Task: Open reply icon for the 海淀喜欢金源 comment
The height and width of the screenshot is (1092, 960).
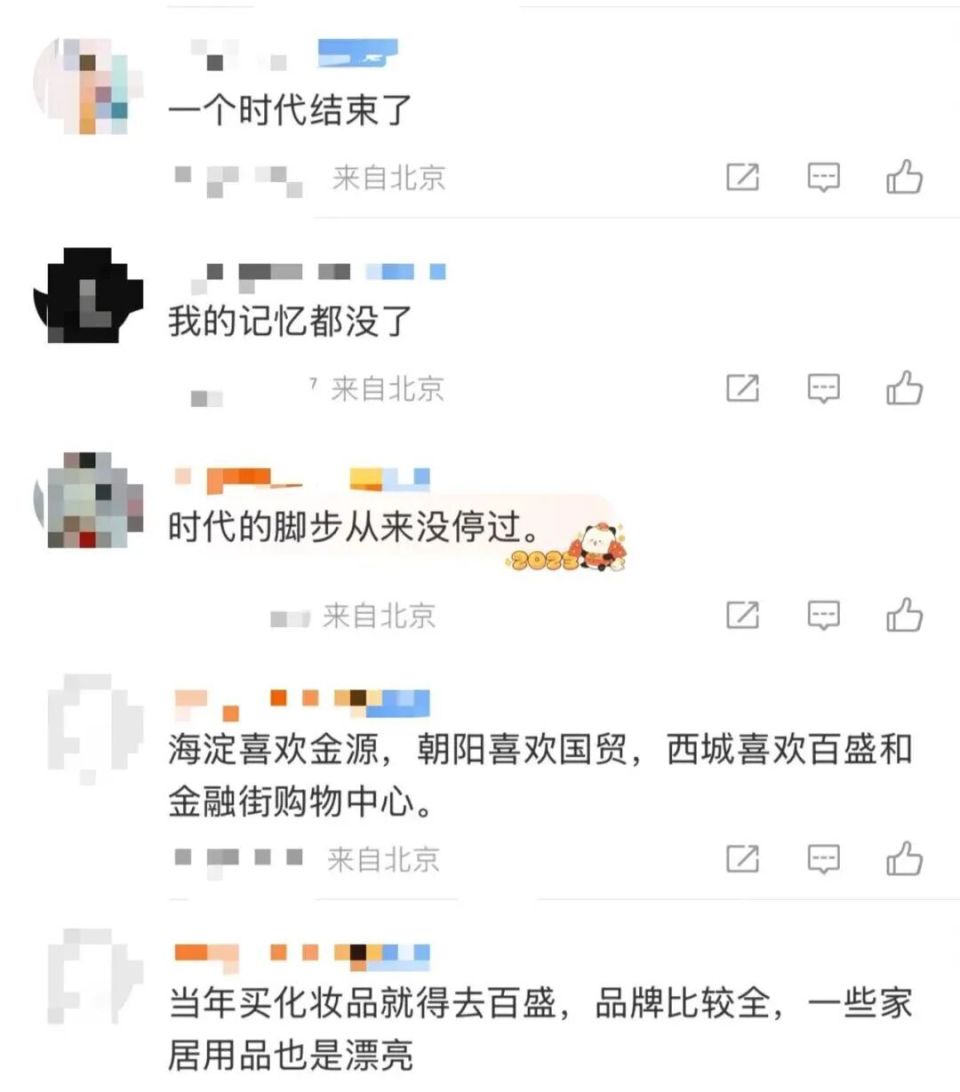Action: (822, 858)
